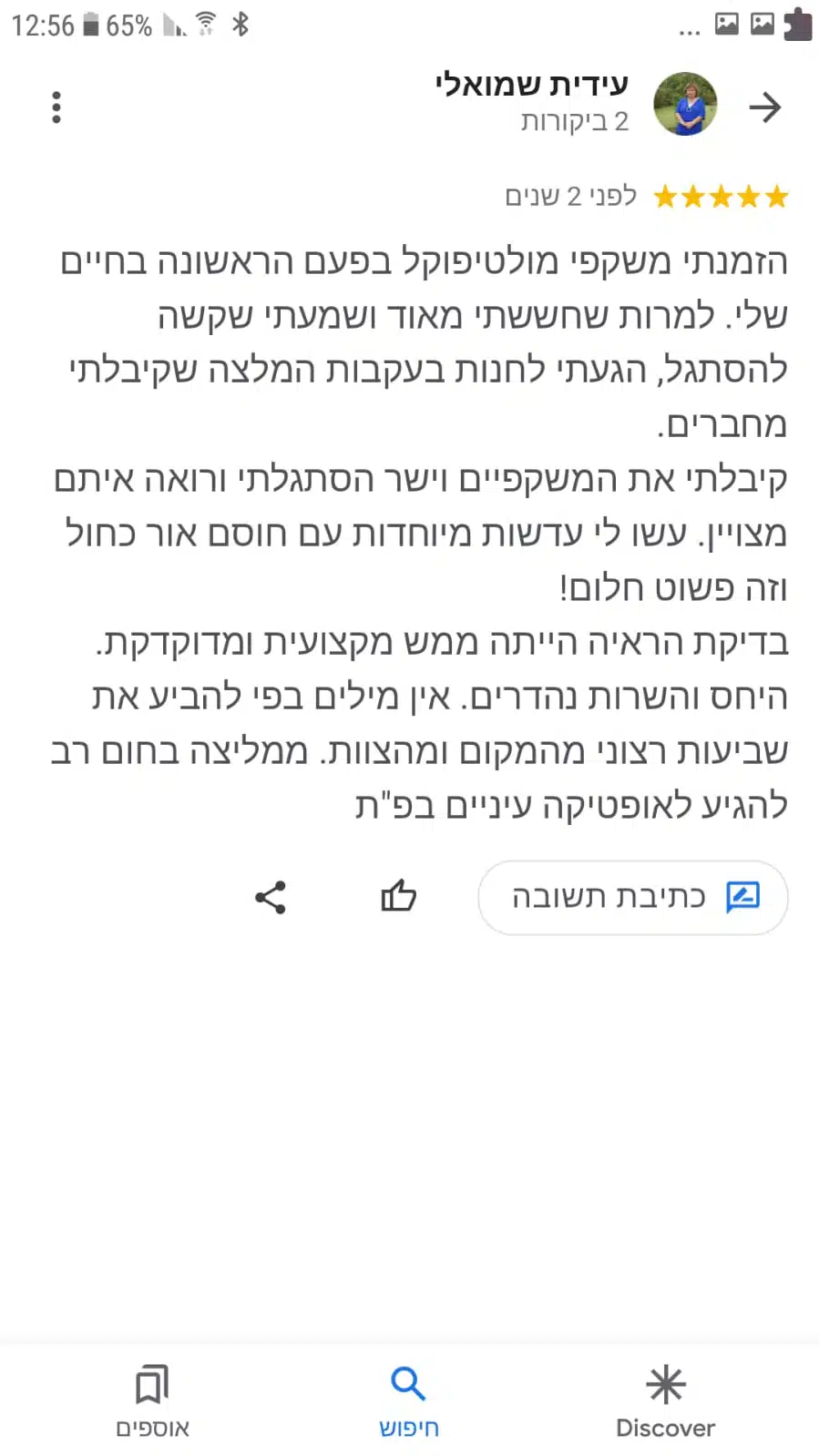Share this review
Screen dimensions: 819x1456
271,898
